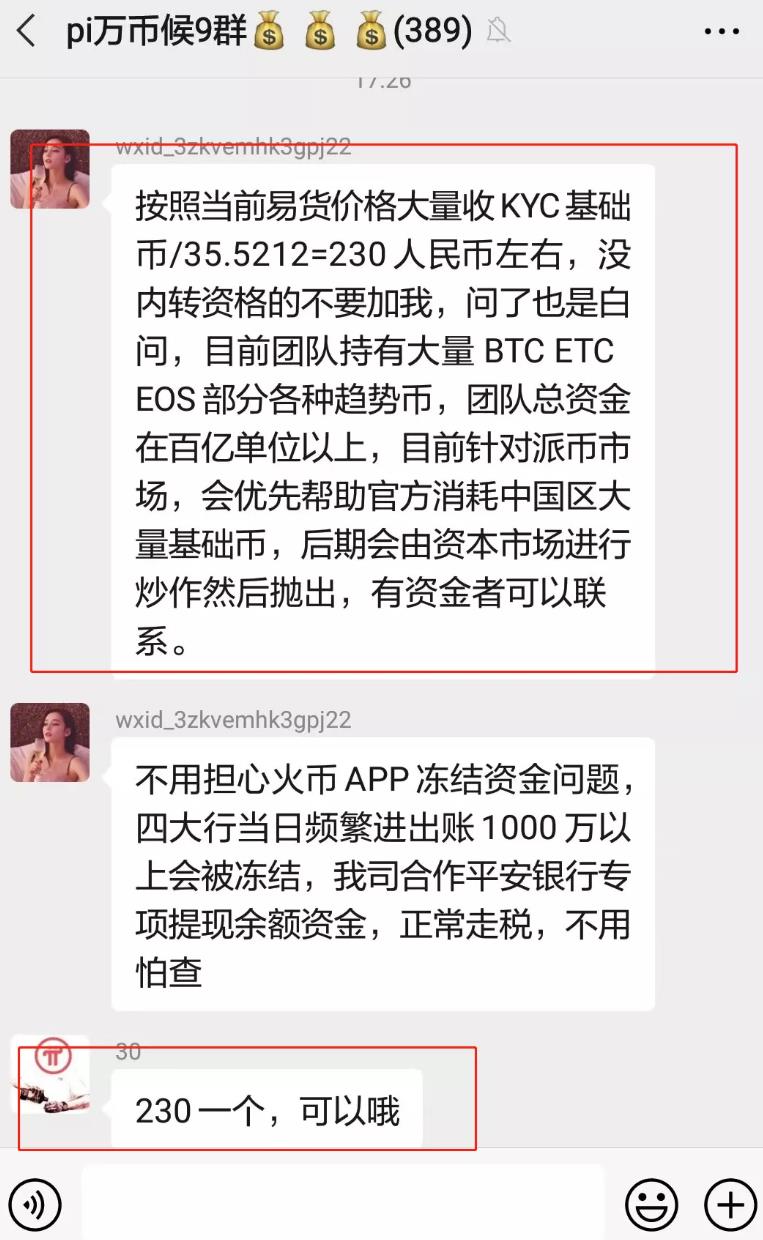Switch to voice message input
Image resolution: width=763 pixels, height=1240 pixels.
point(35,1203)
